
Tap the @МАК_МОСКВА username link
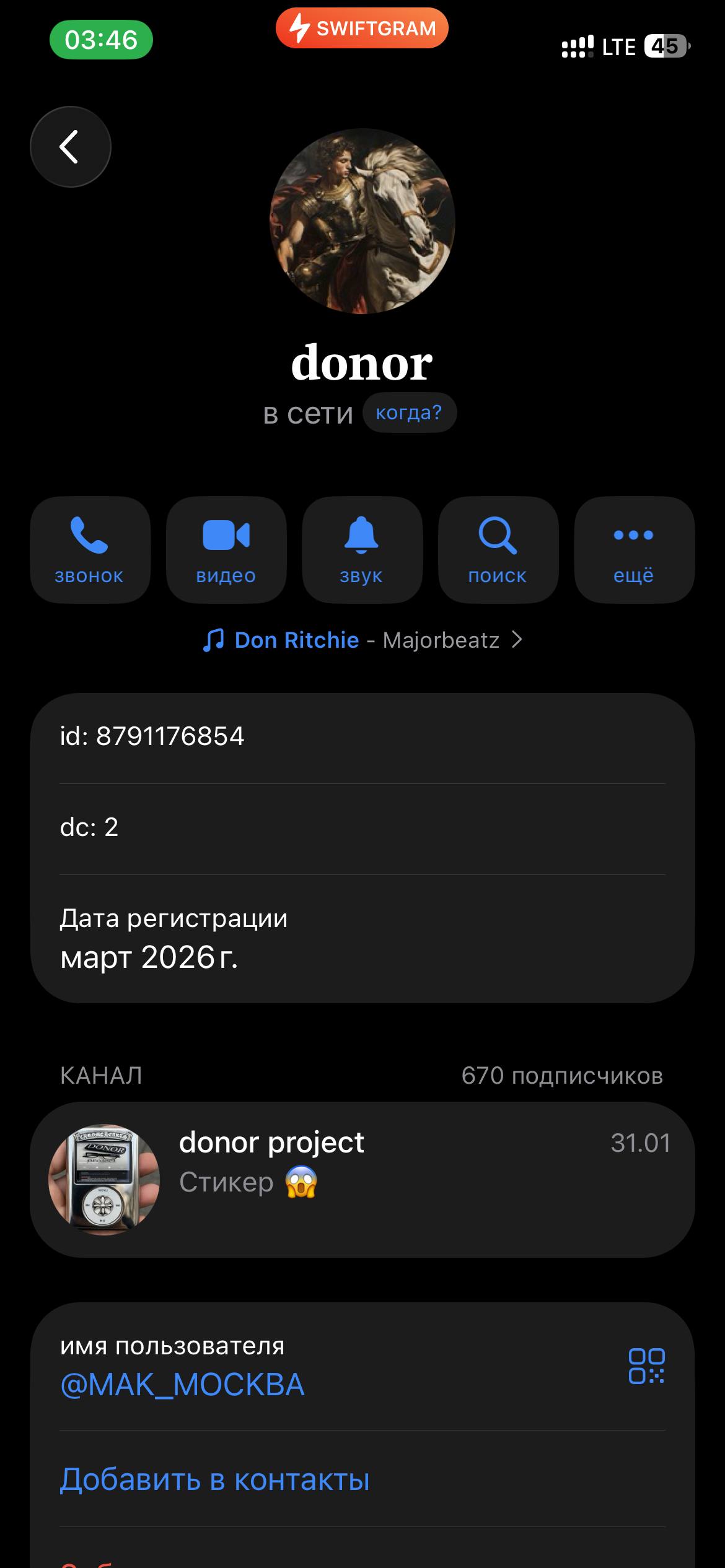pos(183,1385)
